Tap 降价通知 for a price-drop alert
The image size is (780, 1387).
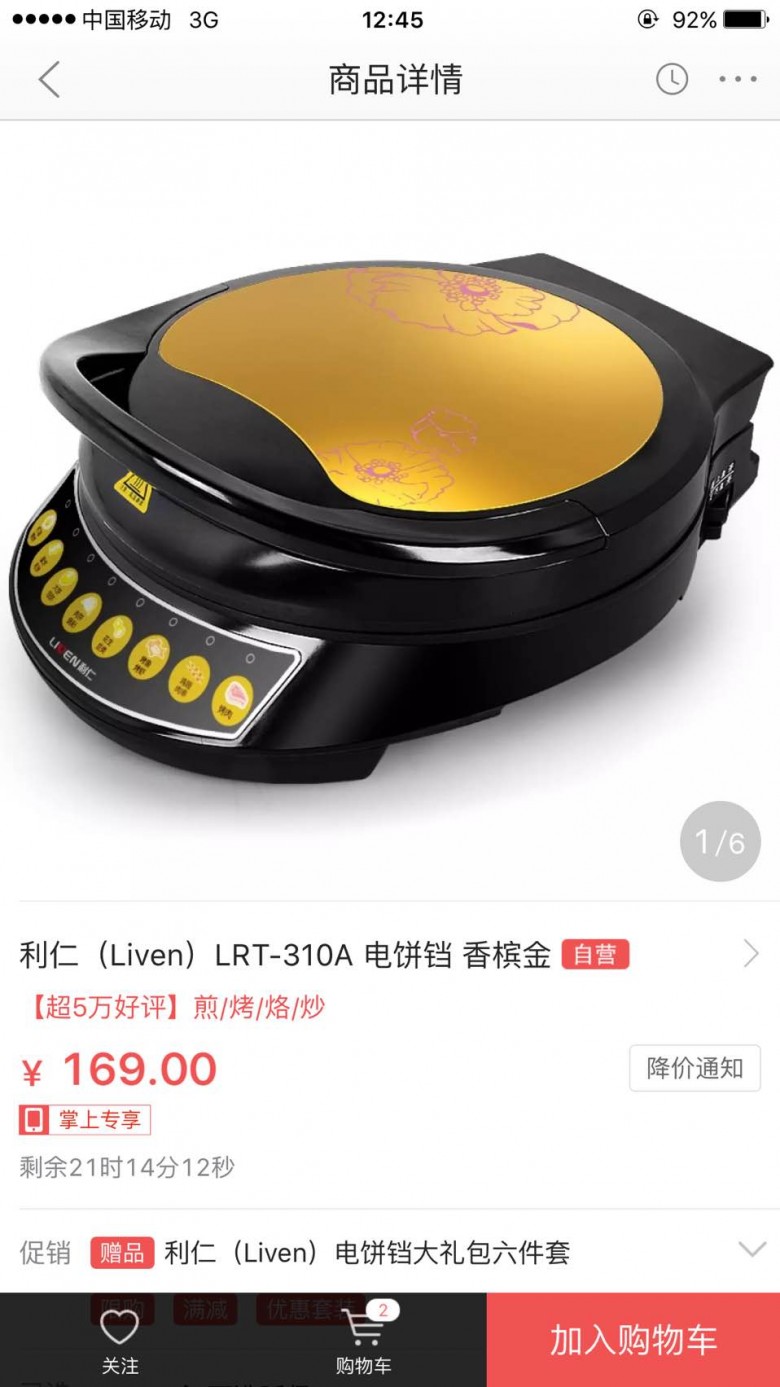coord(694,1068)
